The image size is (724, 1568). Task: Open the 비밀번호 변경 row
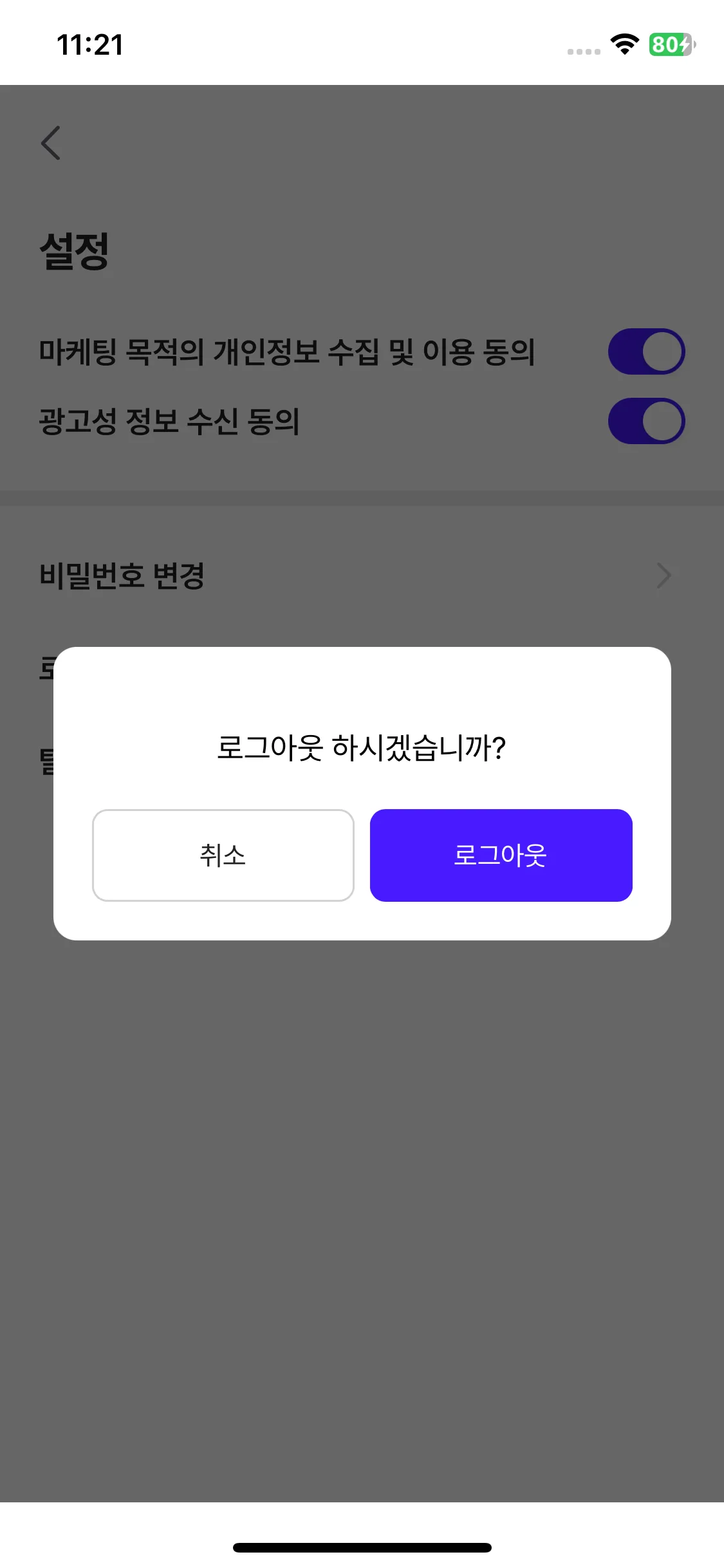coord(354,575)
